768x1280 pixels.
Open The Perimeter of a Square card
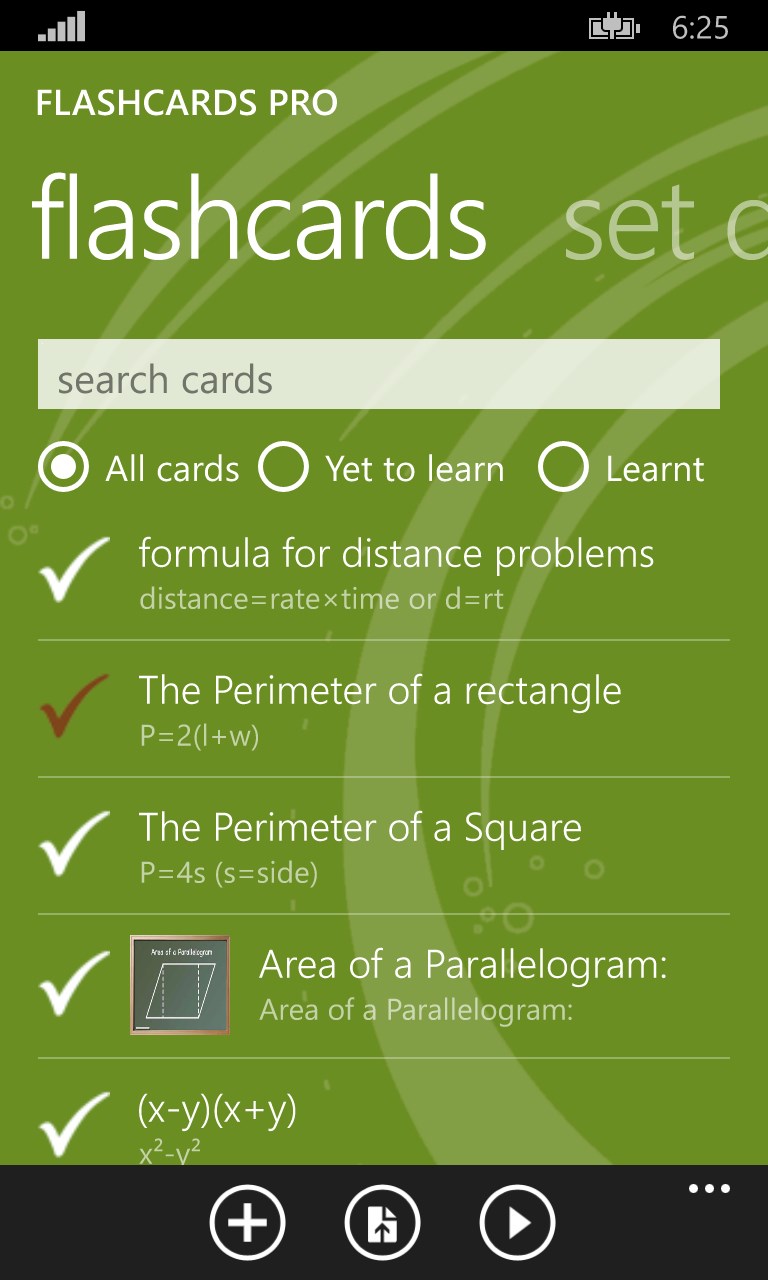pos(360,845)
